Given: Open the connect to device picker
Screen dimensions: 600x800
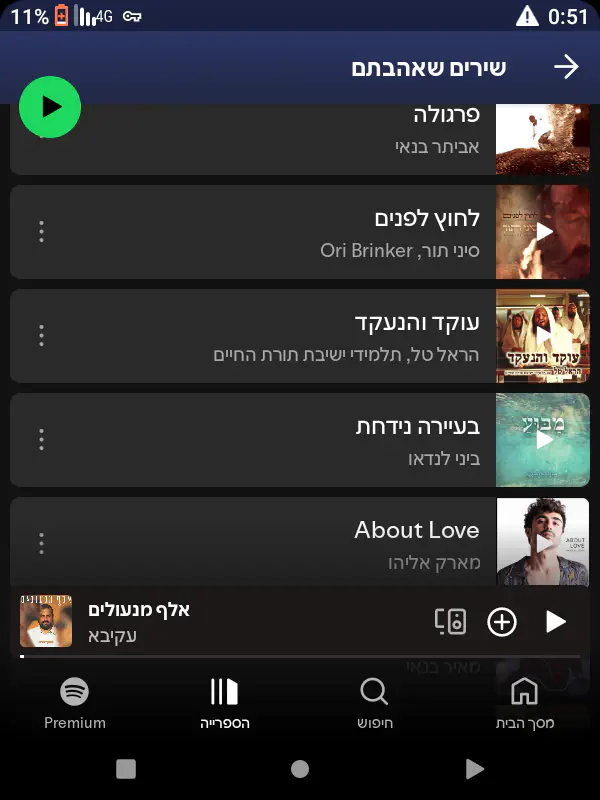Looking at the screenshot, I should [x=451, y=622].
